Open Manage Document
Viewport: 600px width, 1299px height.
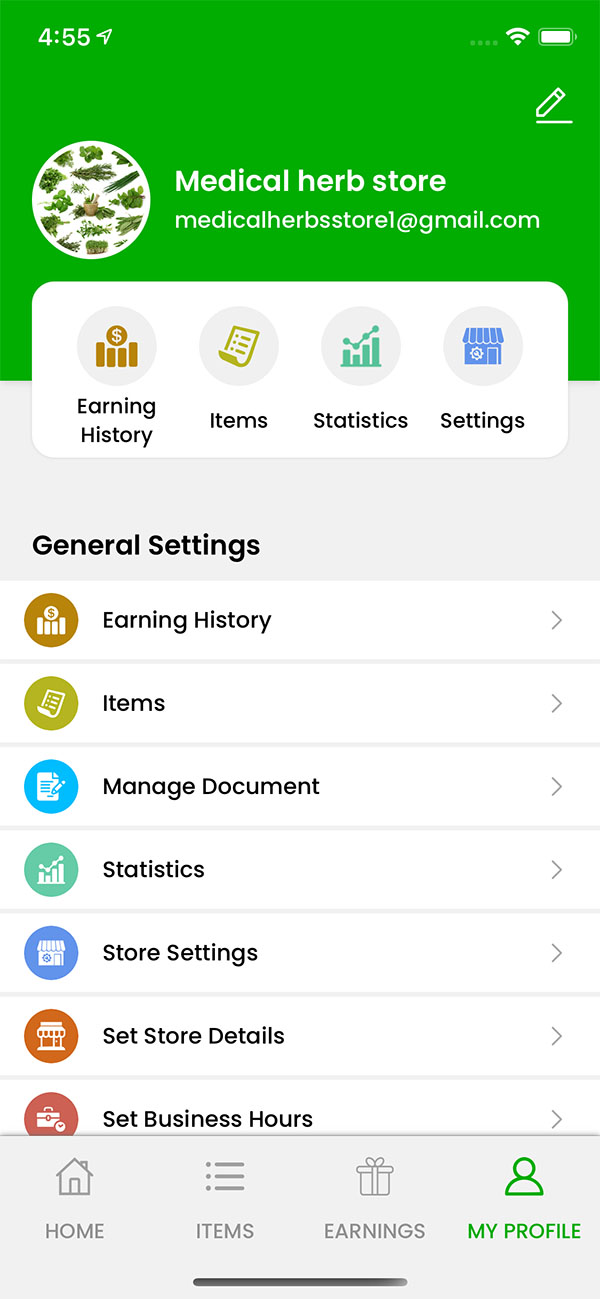300,786
